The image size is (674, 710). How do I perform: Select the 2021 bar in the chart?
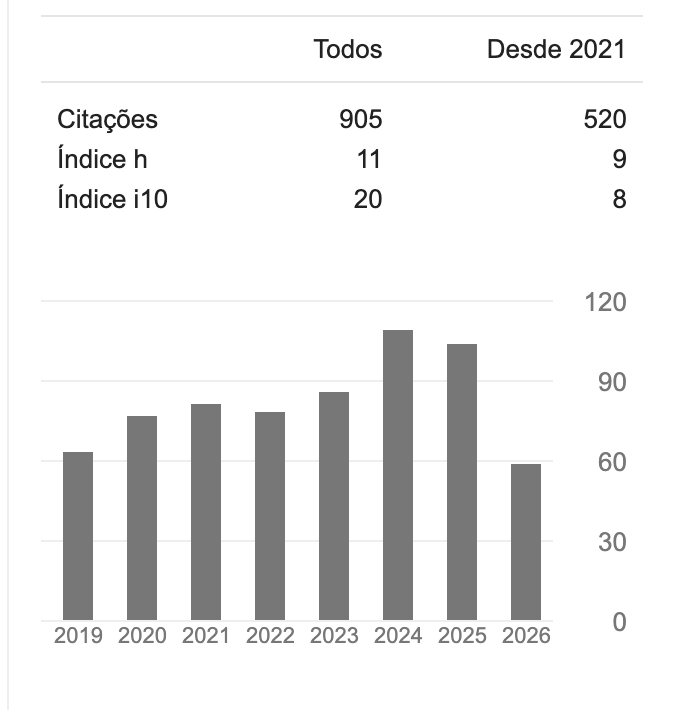click(206, 512)
